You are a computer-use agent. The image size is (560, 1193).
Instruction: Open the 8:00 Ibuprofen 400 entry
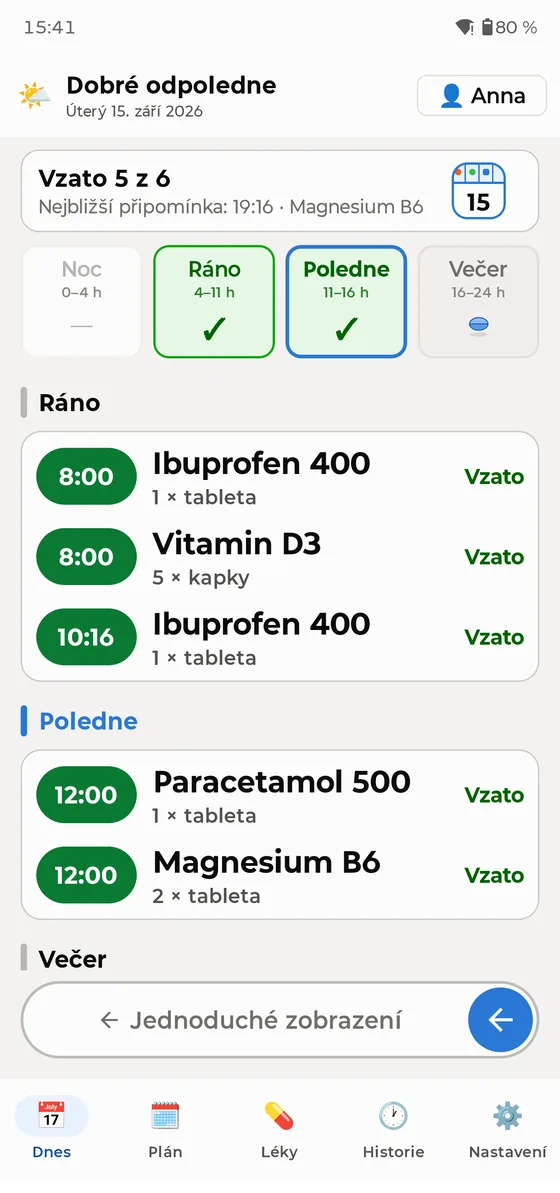point(280,477)
